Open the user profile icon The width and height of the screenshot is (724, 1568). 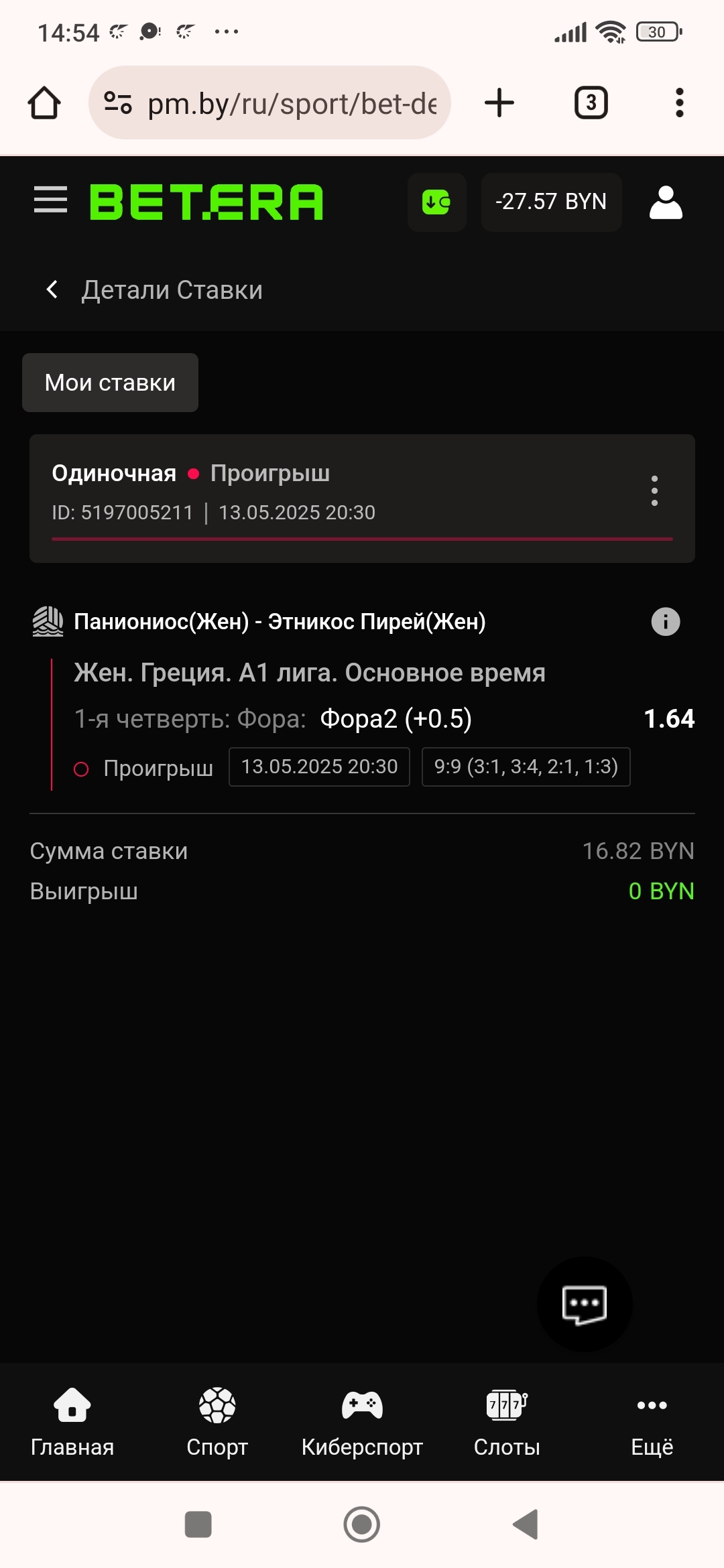[x=666, y=202]
